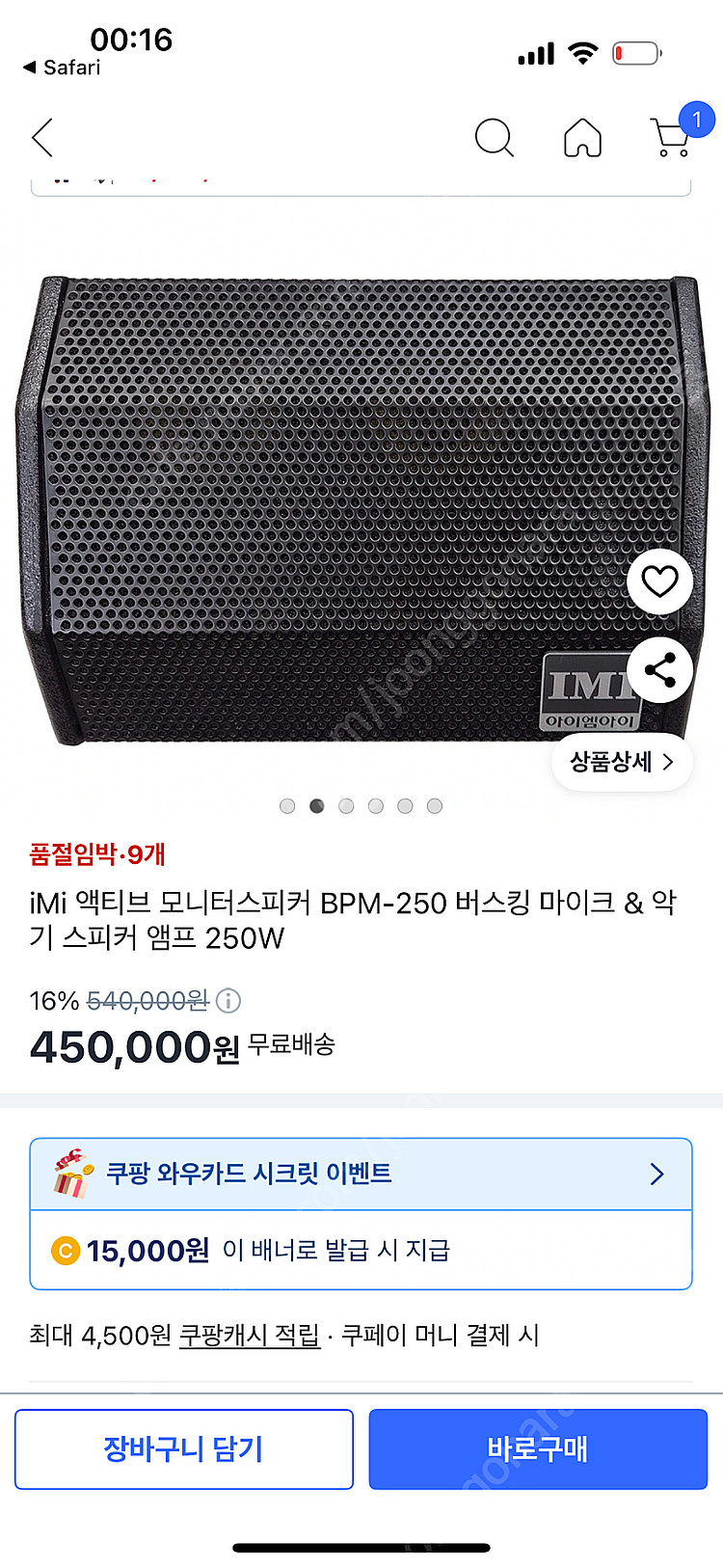Open 쿠팡 와우카드 시크릿 이벤트 banner
723x1568 pixels.
(361, 1174)
